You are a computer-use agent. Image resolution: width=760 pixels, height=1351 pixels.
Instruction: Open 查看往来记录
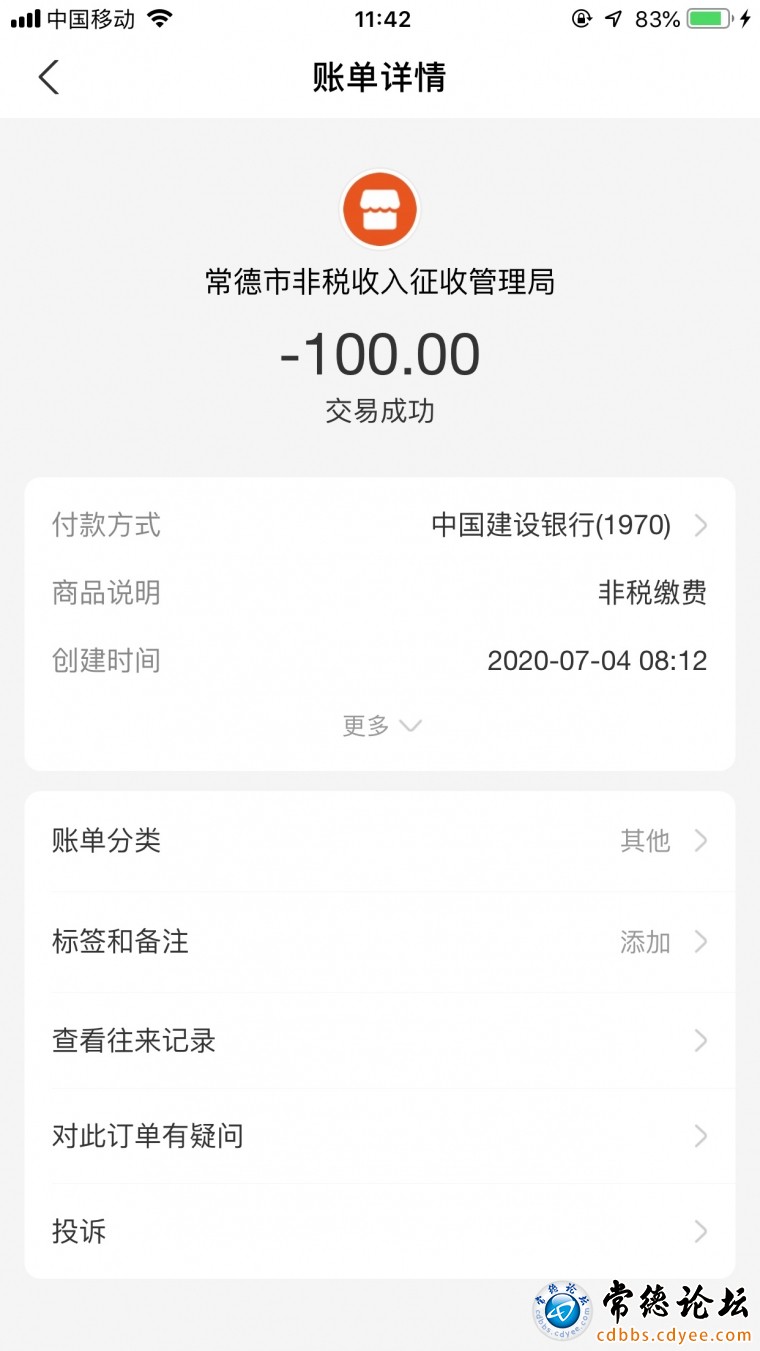click(380, 1041)
